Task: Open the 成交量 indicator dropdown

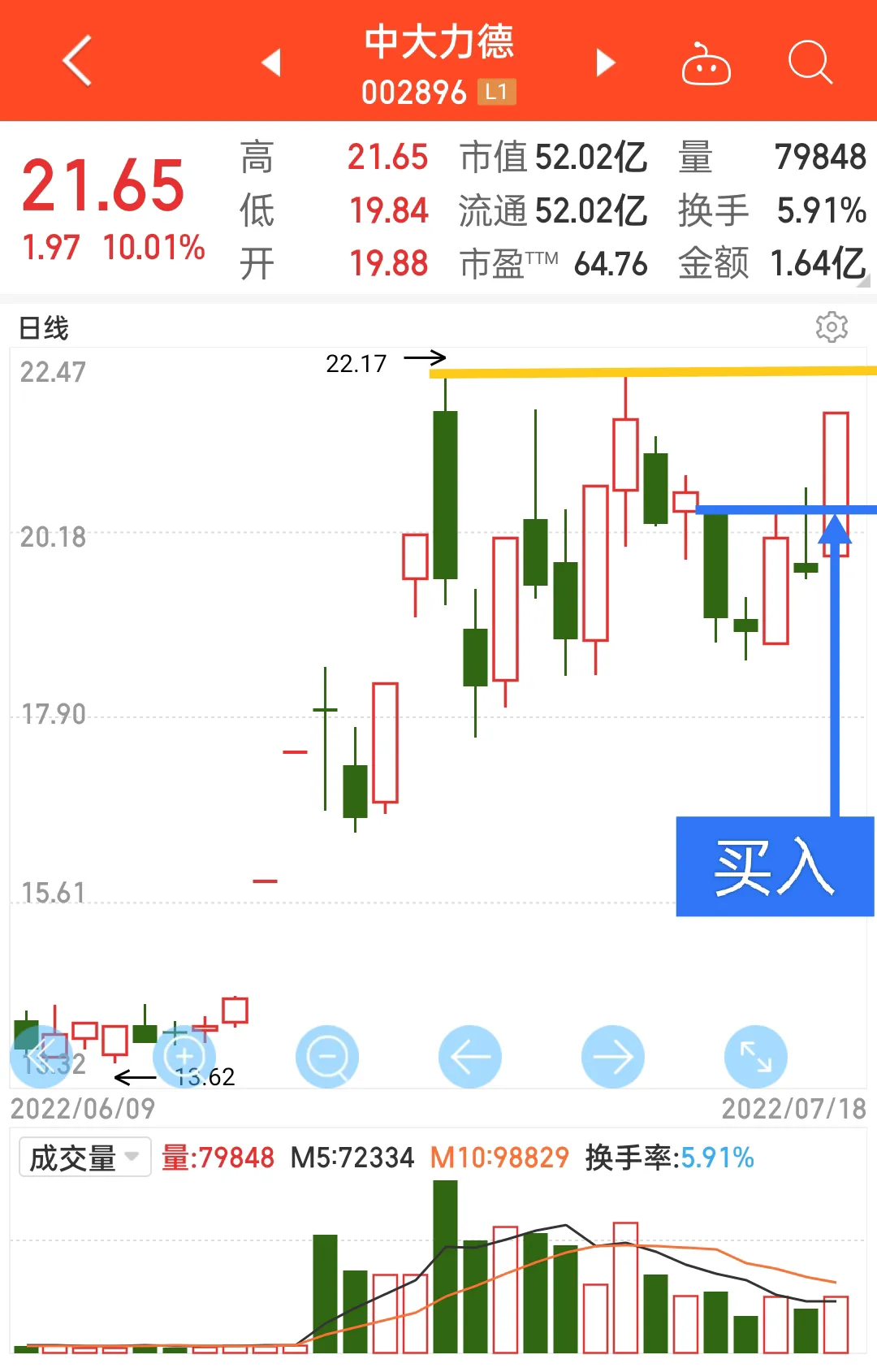Action: coord(84,1157)
